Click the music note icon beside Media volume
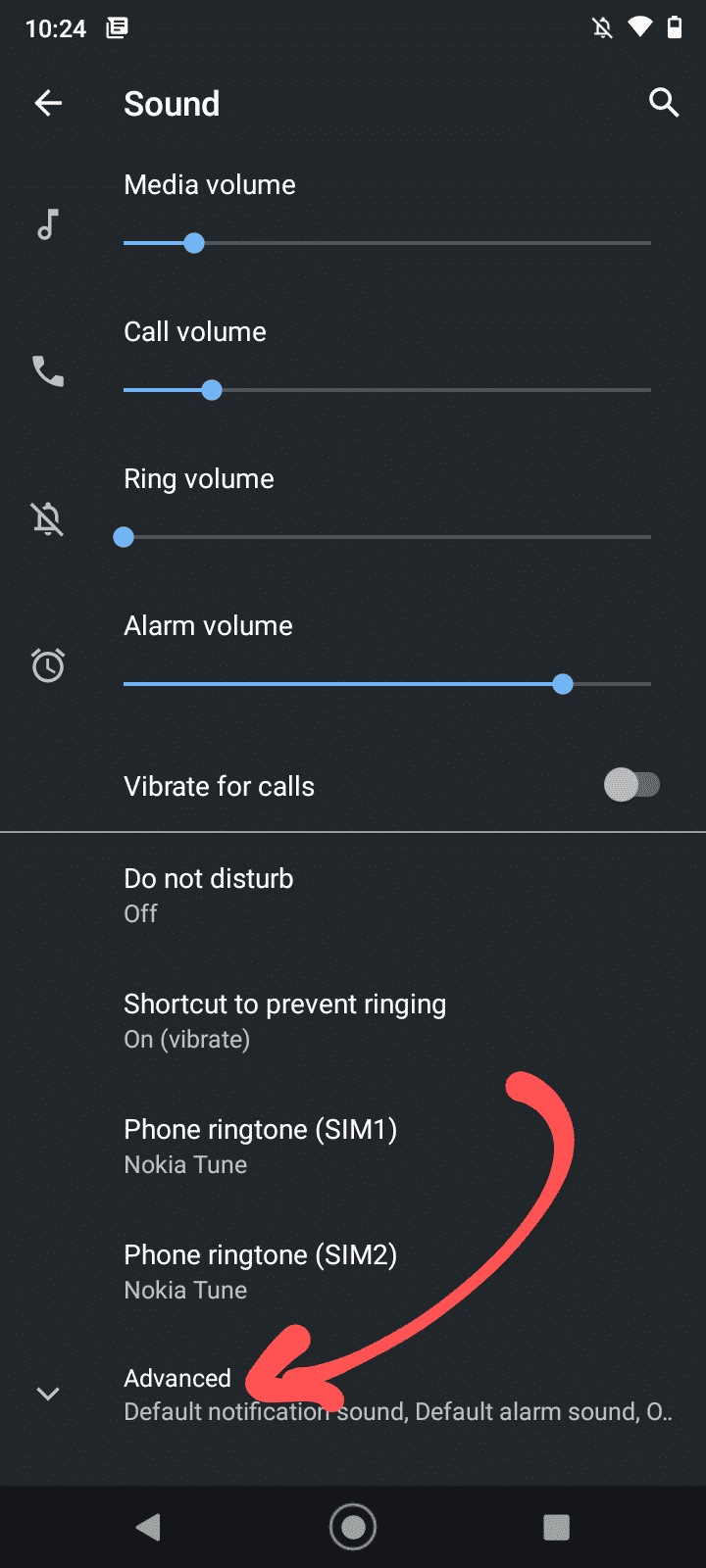The height and width of the screenshot is (1568, 706). pos(48,224)
